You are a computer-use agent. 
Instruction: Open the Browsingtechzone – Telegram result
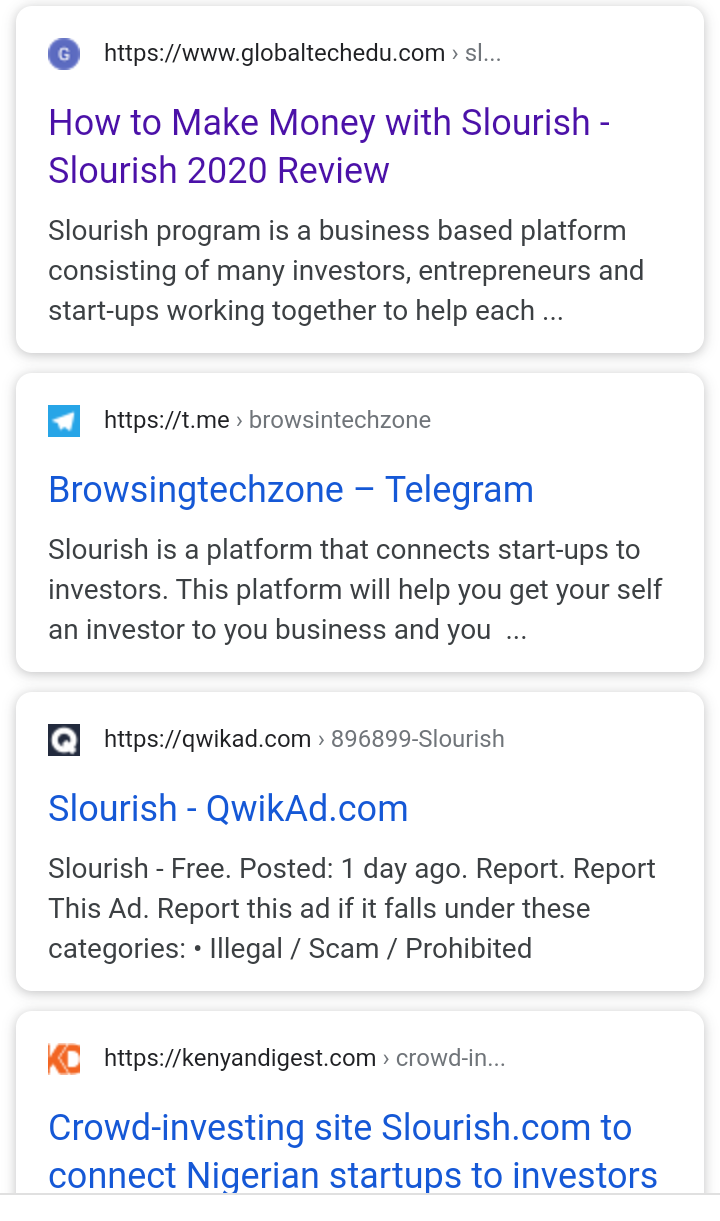click(x=290, y=490)
